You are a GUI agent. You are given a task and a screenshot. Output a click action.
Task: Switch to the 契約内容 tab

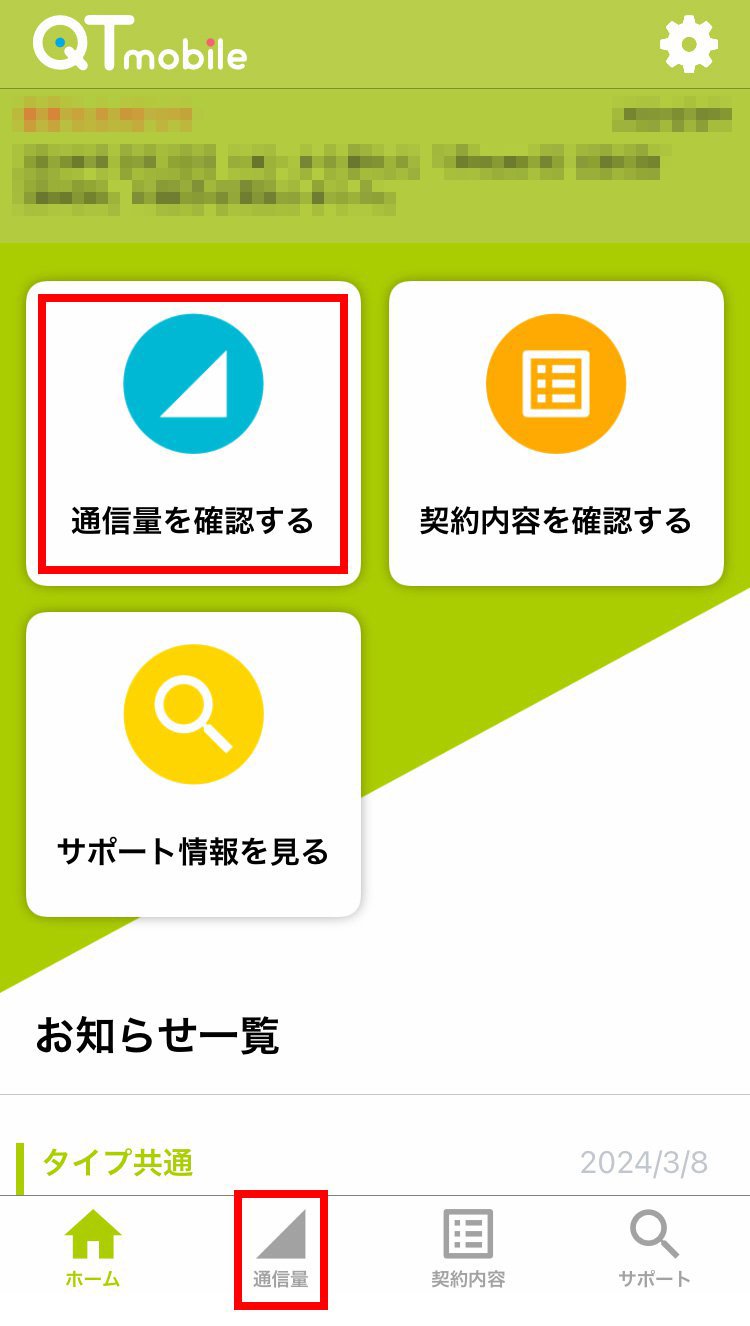468,1250
